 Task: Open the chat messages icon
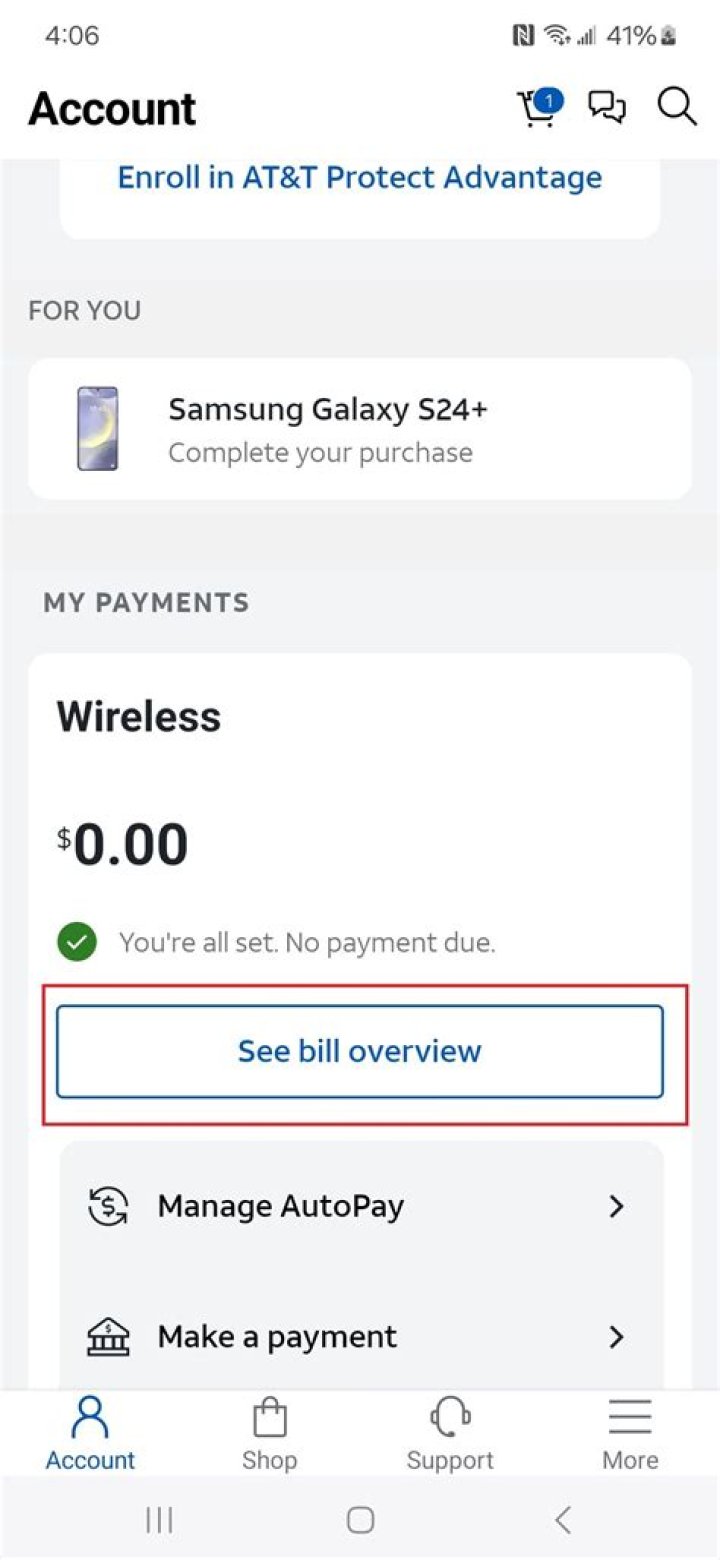pyautogui.click(x=608, y=107)
